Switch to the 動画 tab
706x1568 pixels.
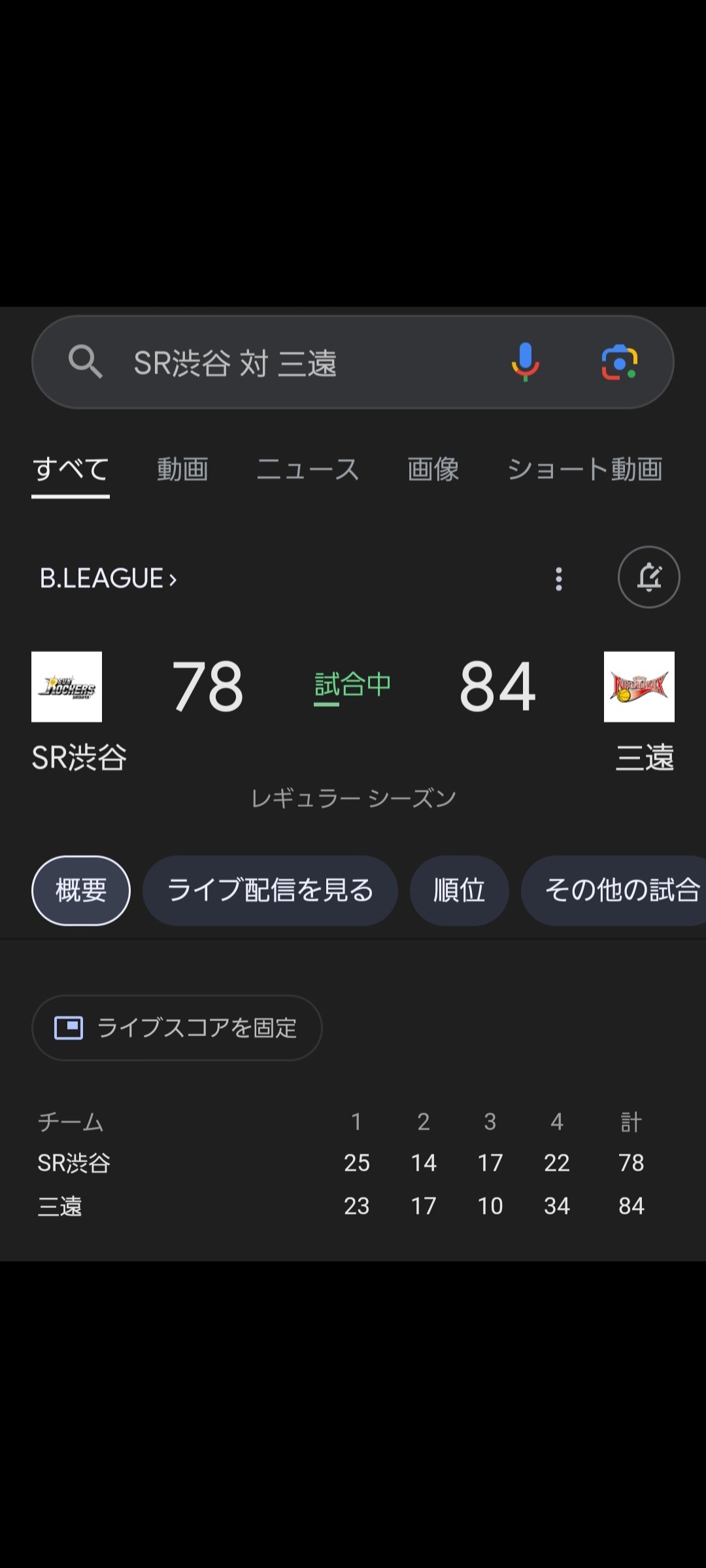click(182, 469)
